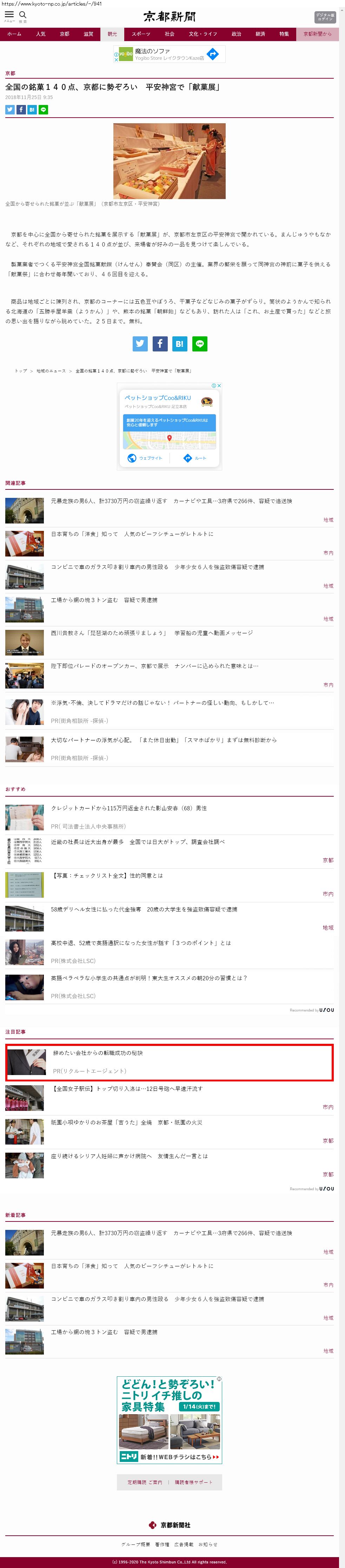
Task: Switch to the スポーツ tab
Action: [140, 34]
